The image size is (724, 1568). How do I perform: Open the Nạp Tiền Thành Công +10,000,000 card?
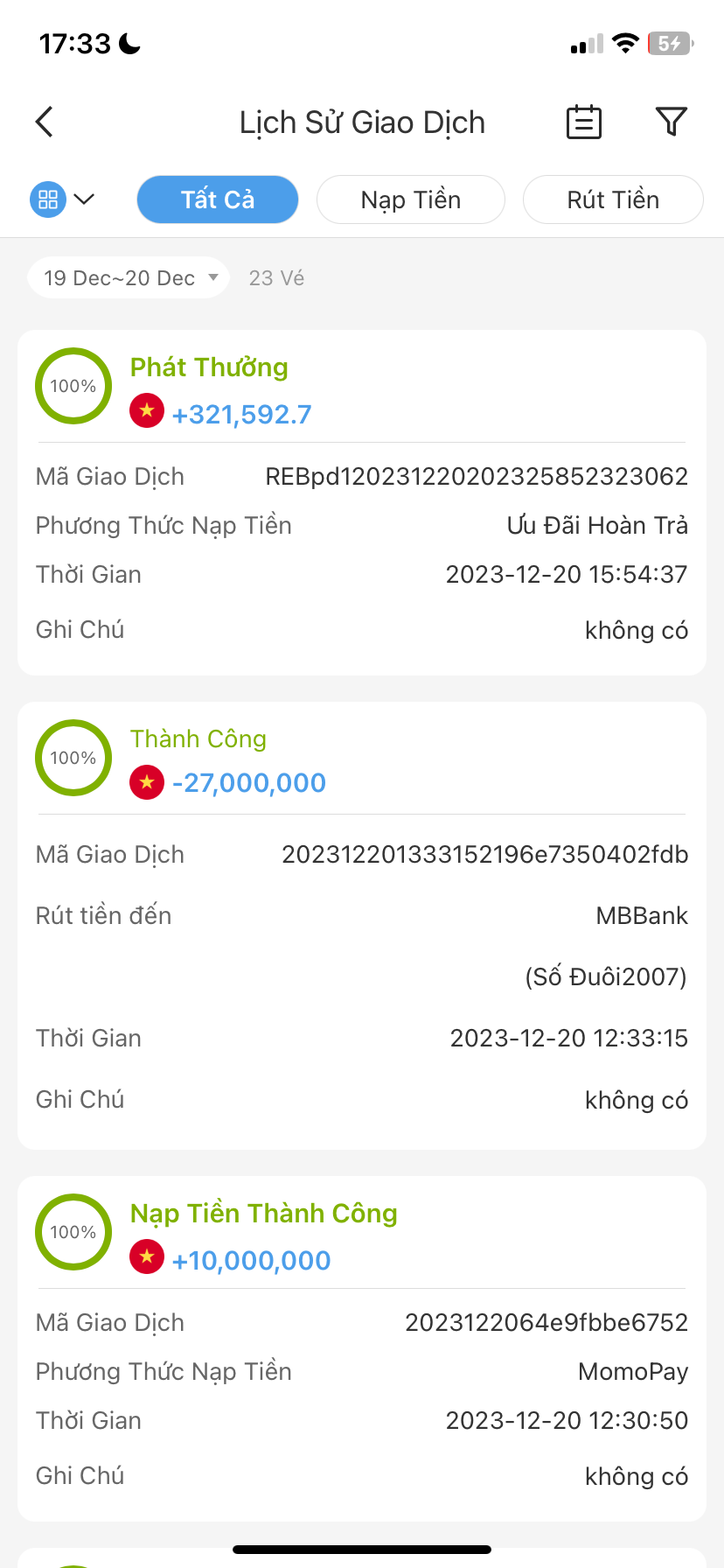tap(362, 1347)
